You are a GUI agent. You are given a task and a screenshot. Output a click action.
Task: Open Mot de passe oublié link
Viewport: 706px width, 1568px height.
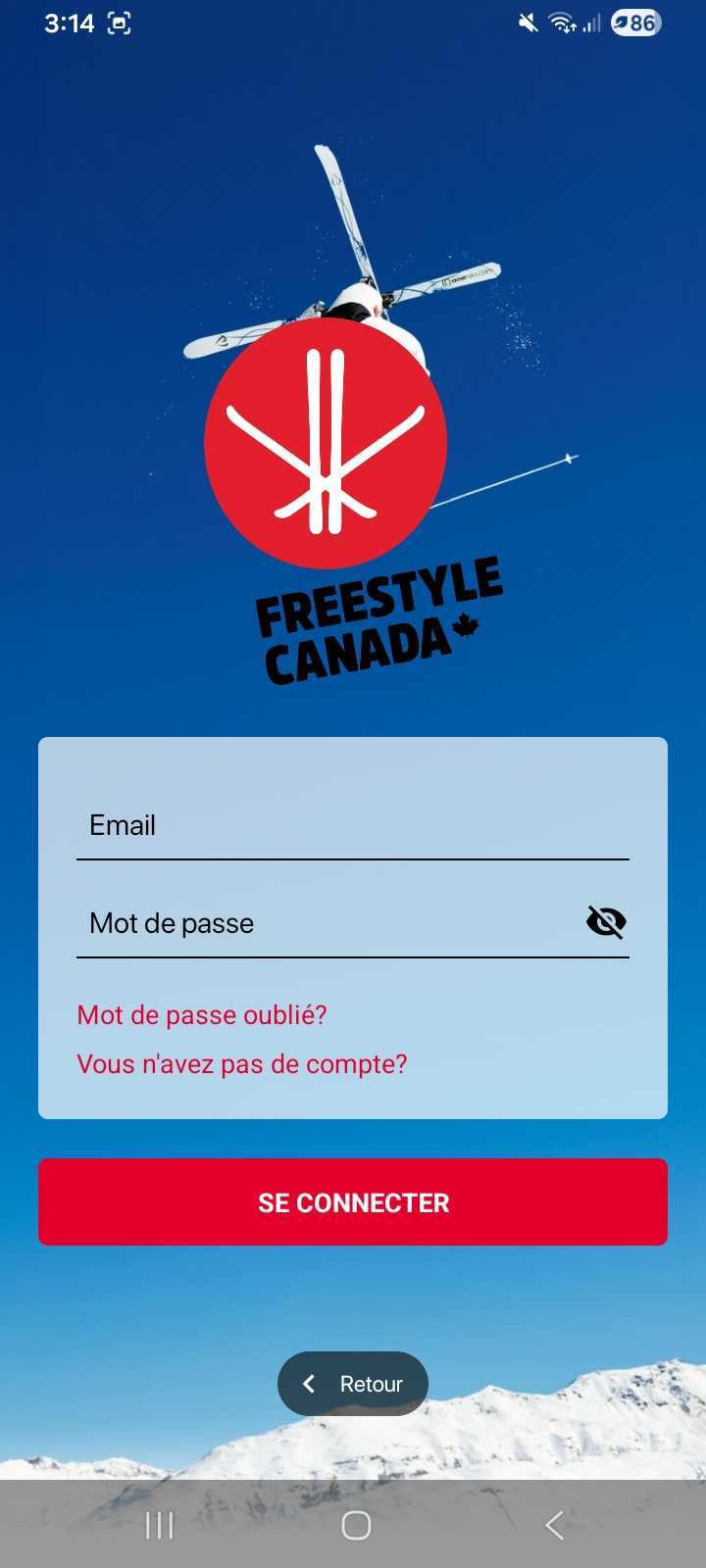point(202,1015)
